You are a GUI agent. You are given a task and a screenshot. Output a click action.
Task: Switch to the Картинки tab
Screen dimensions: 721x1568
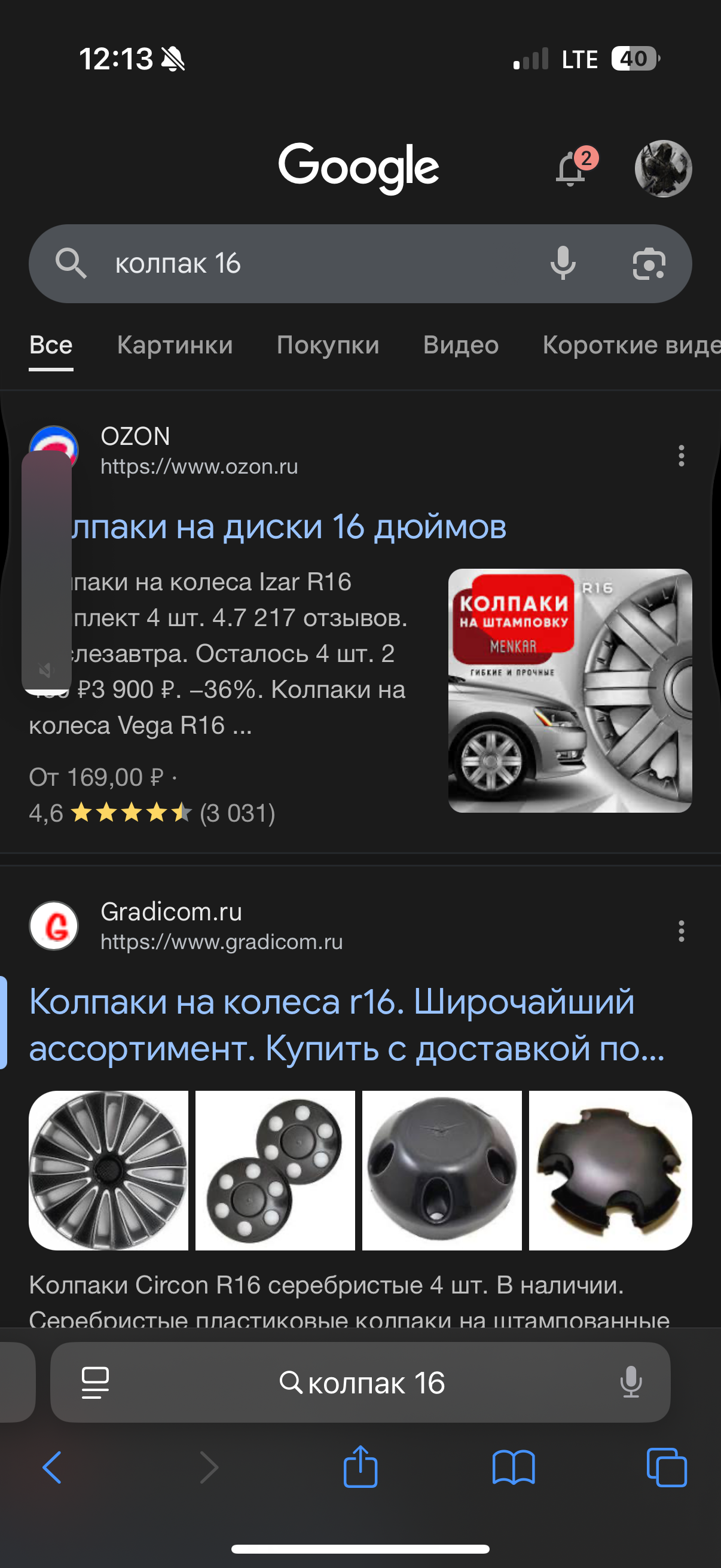coord(175,345)
